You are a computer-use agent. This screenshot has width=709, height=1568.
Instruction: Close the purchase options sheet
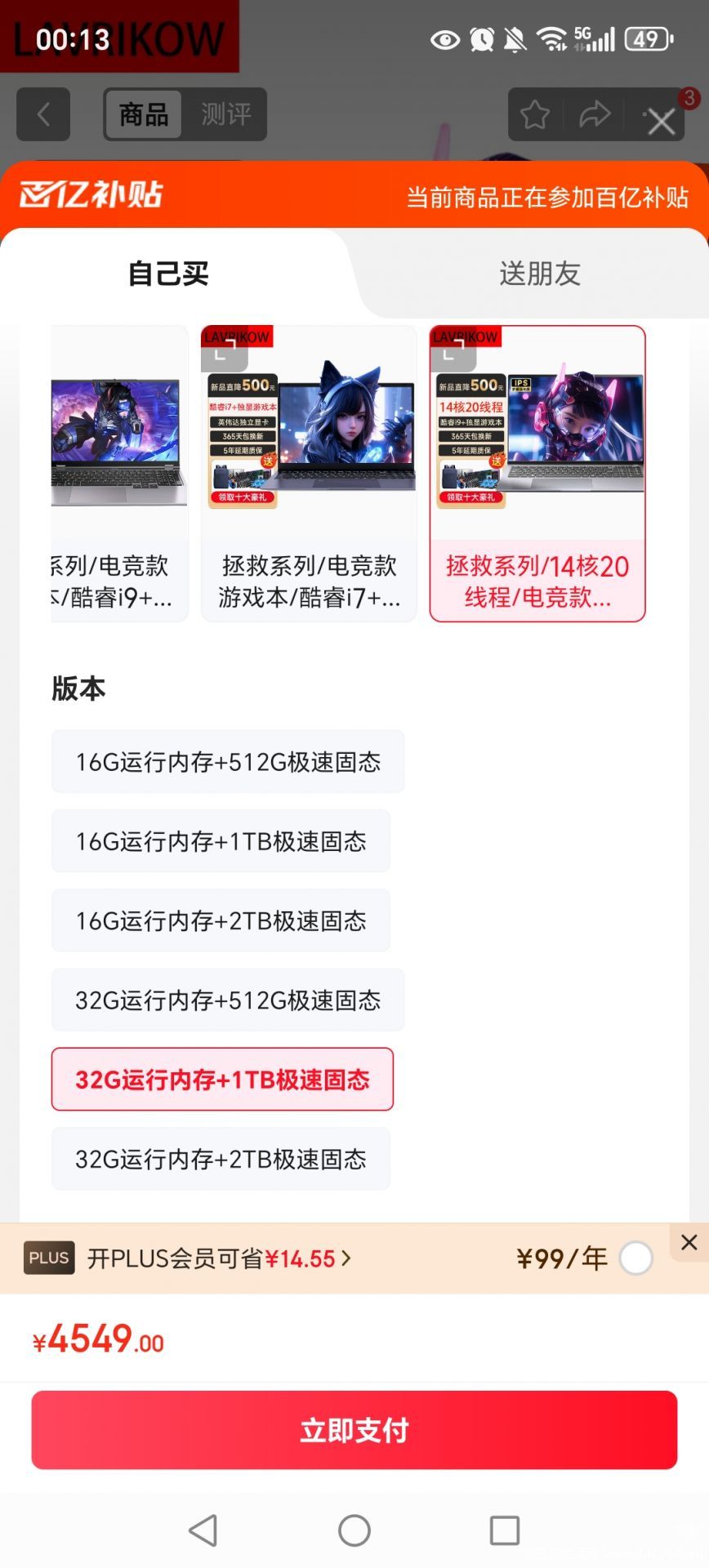[661, 121]
